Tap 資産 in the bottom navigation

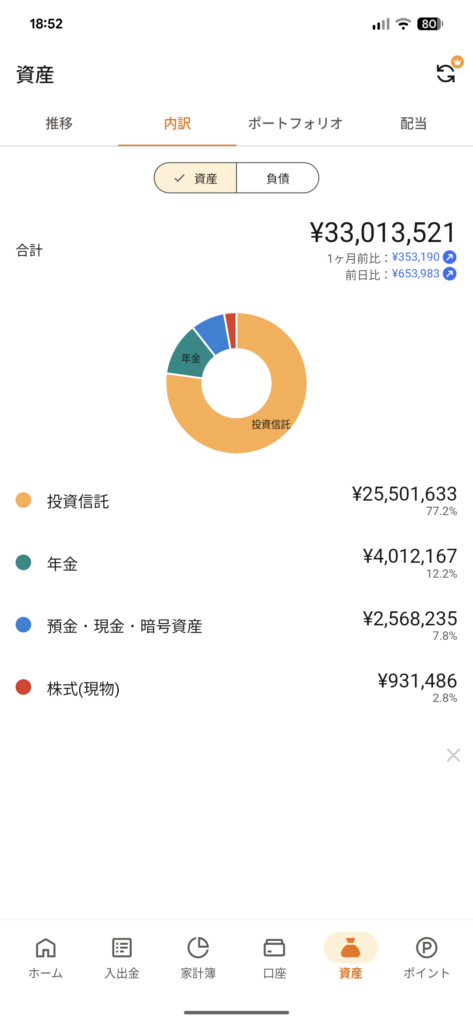pos(351,957)
